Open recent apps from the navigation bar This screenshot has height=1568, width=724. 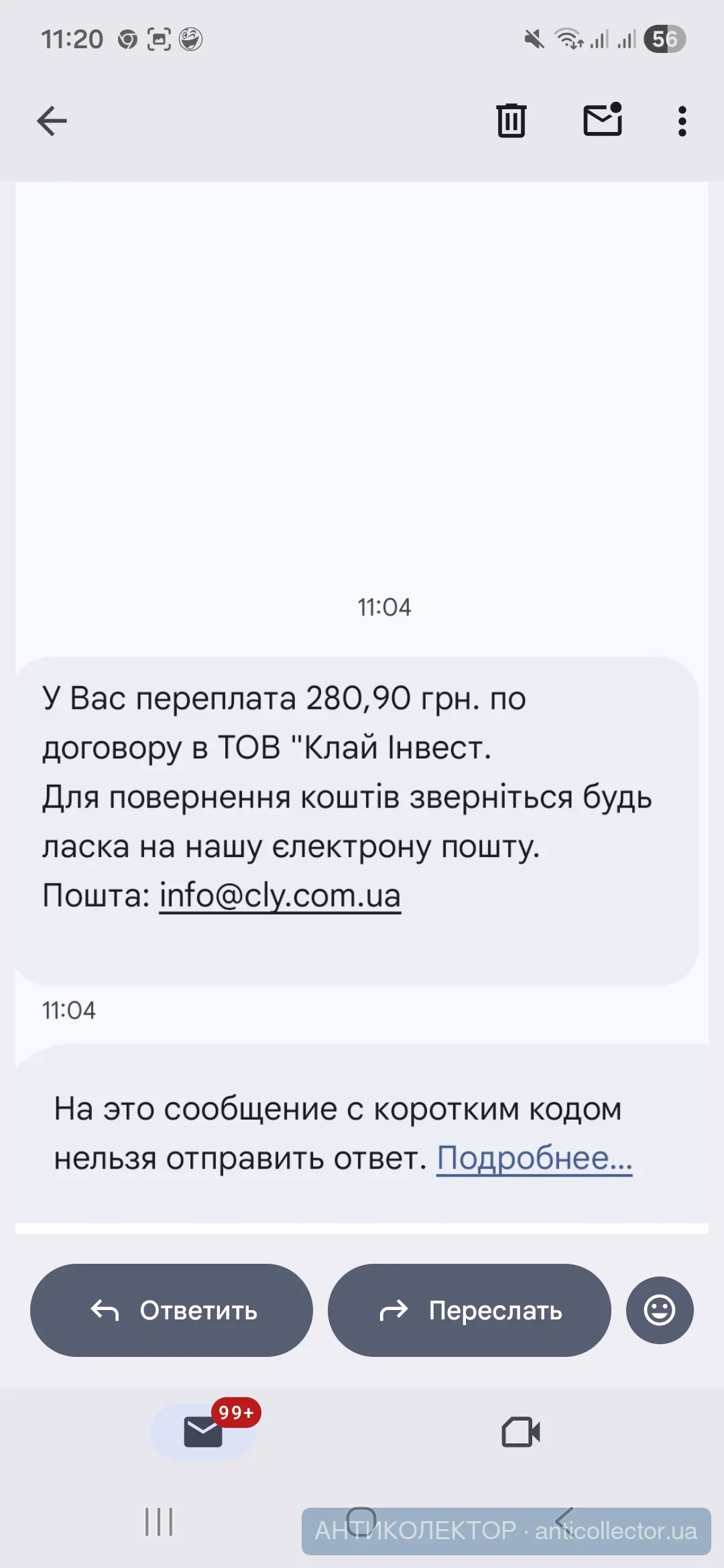click(159, 1522)
